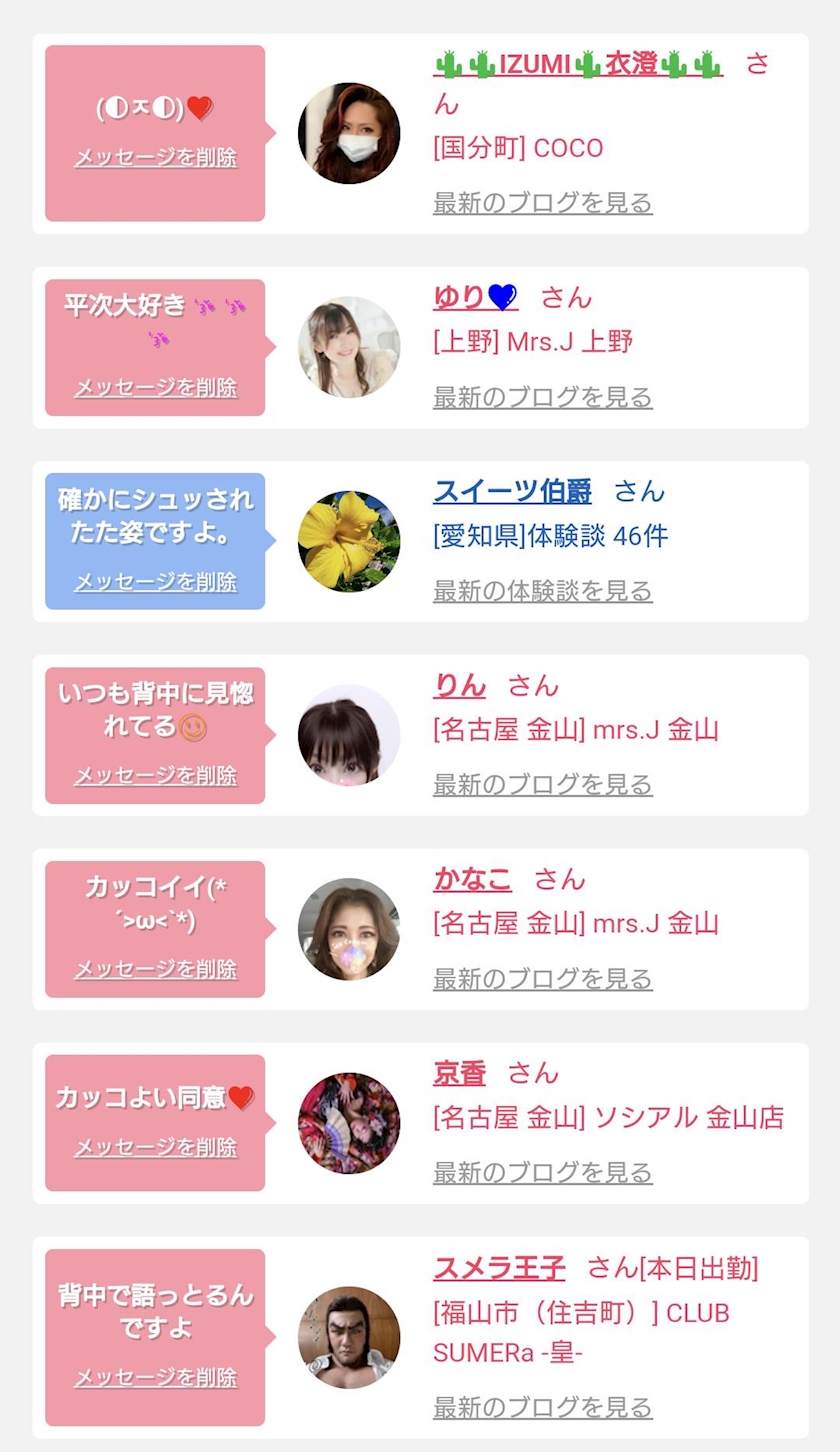Viewport: 840px width, 1452px height.
Task: Delete the 平次大好き message
Action: pos(155,387)
